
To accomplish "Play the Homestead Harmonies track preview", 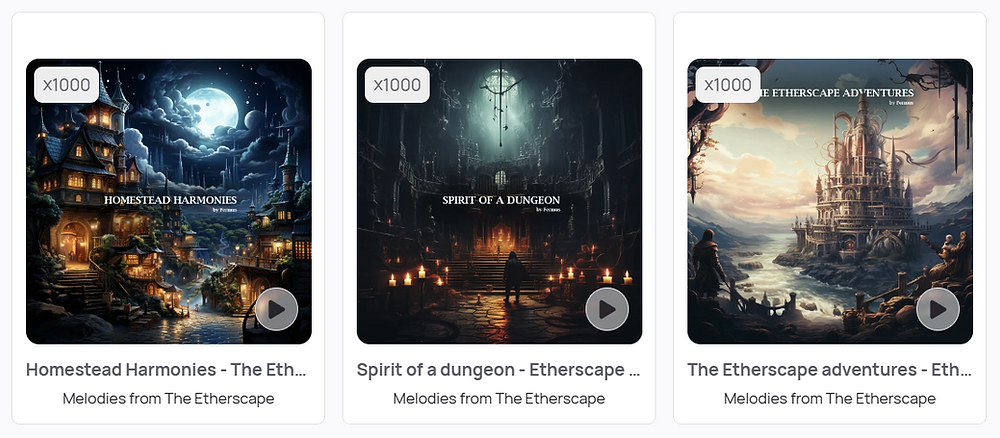I will [277, 310].
